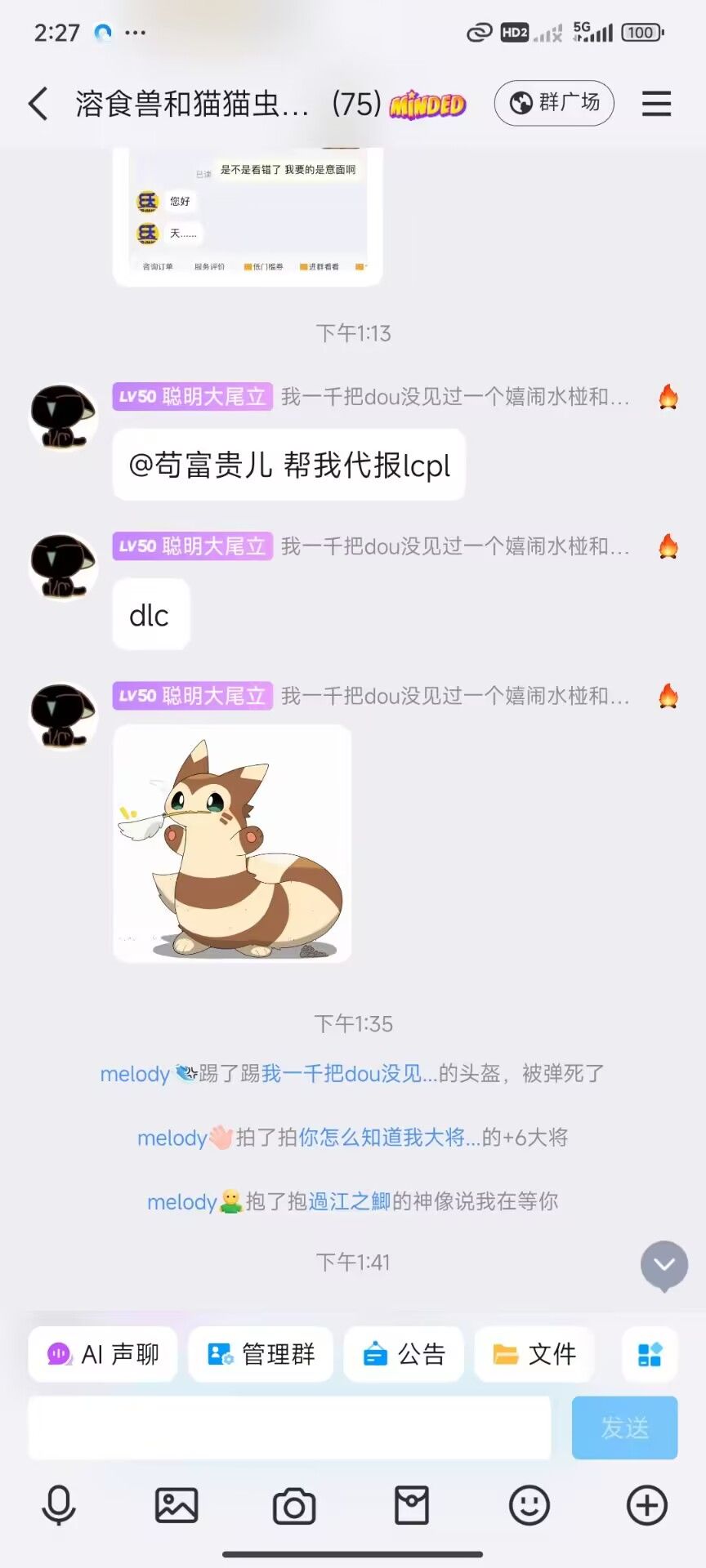Viewport: 706px width, 1568px height.
Task: Open the shared chat screenshot image
Action: point(248,216)
